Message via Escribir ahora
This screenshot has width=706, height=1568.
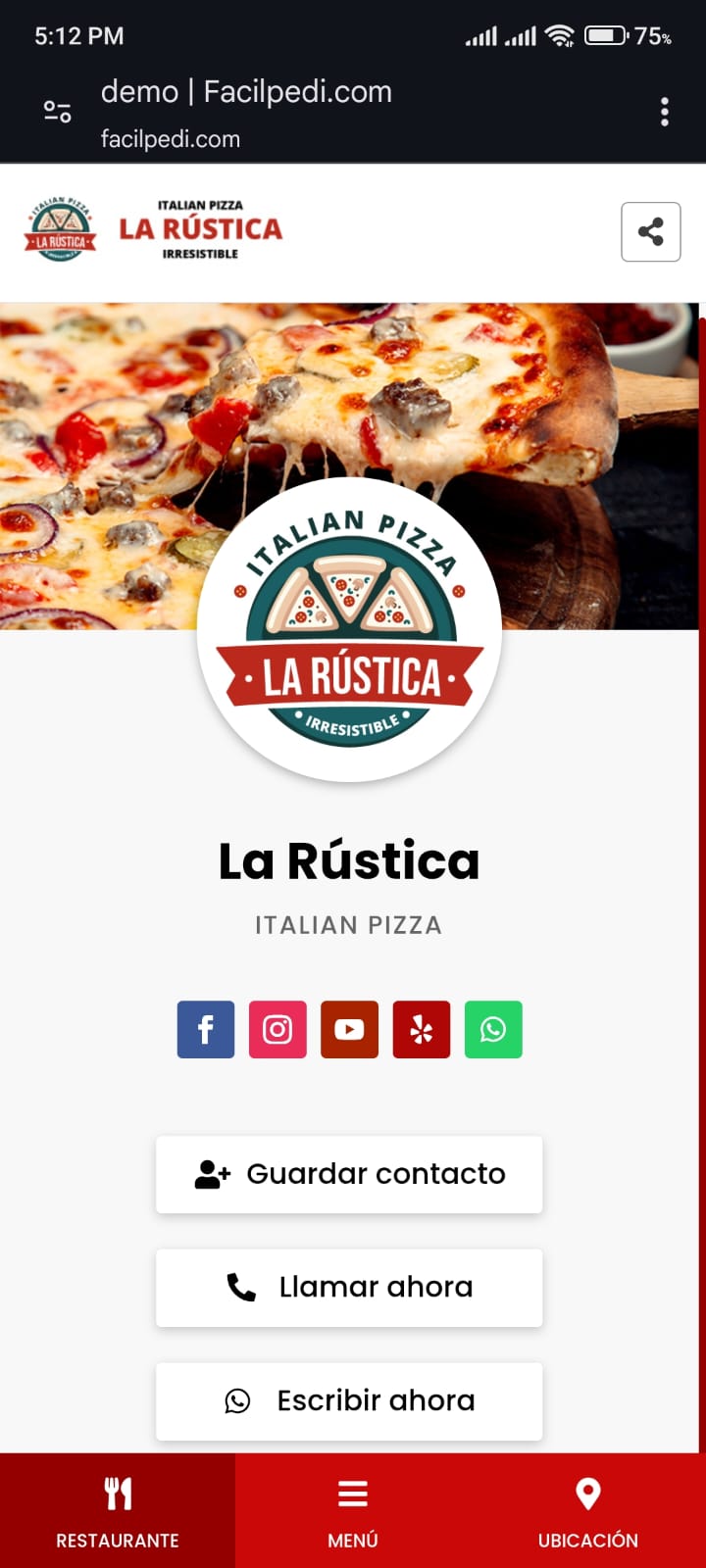(349, 1400)
